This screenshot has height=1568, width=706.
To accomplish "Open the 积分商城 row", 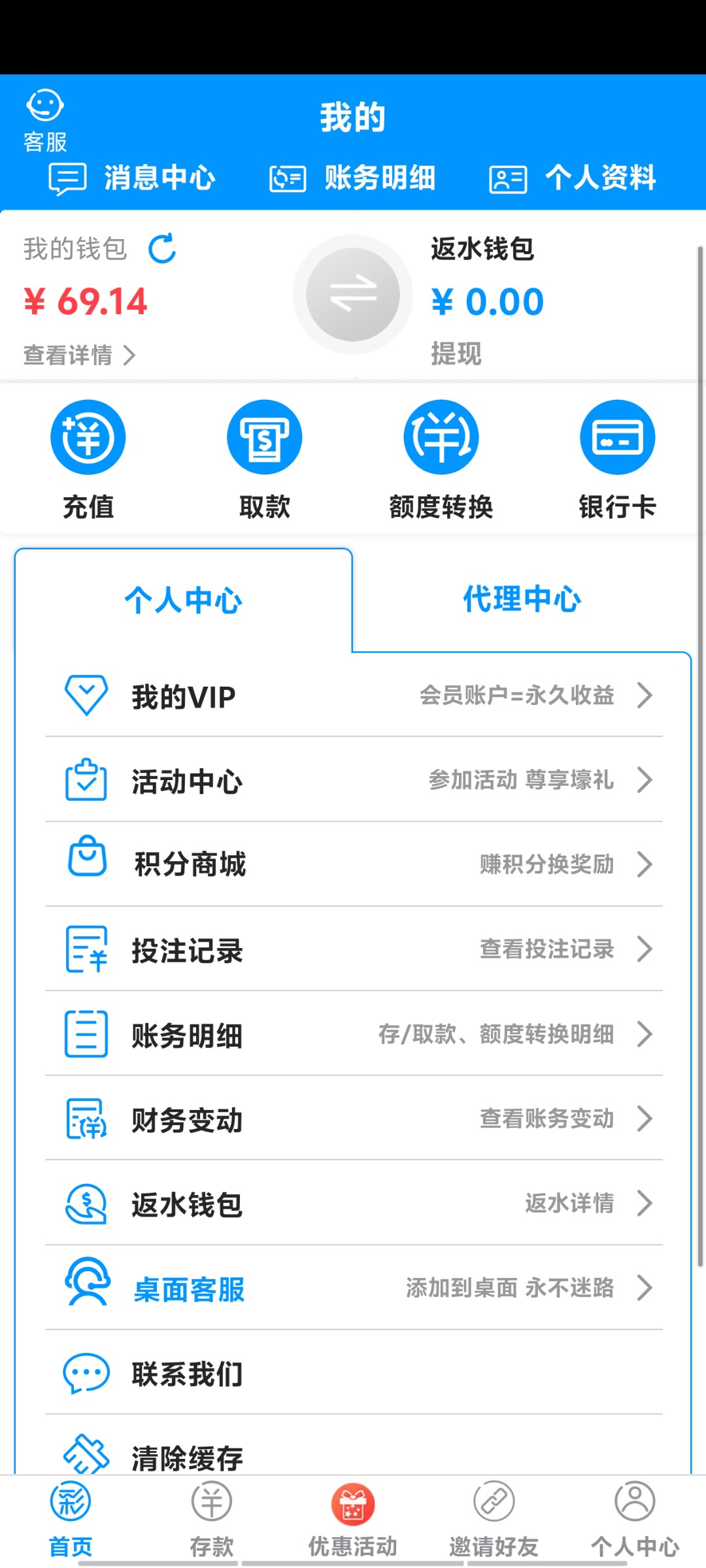I will (354, 864).
